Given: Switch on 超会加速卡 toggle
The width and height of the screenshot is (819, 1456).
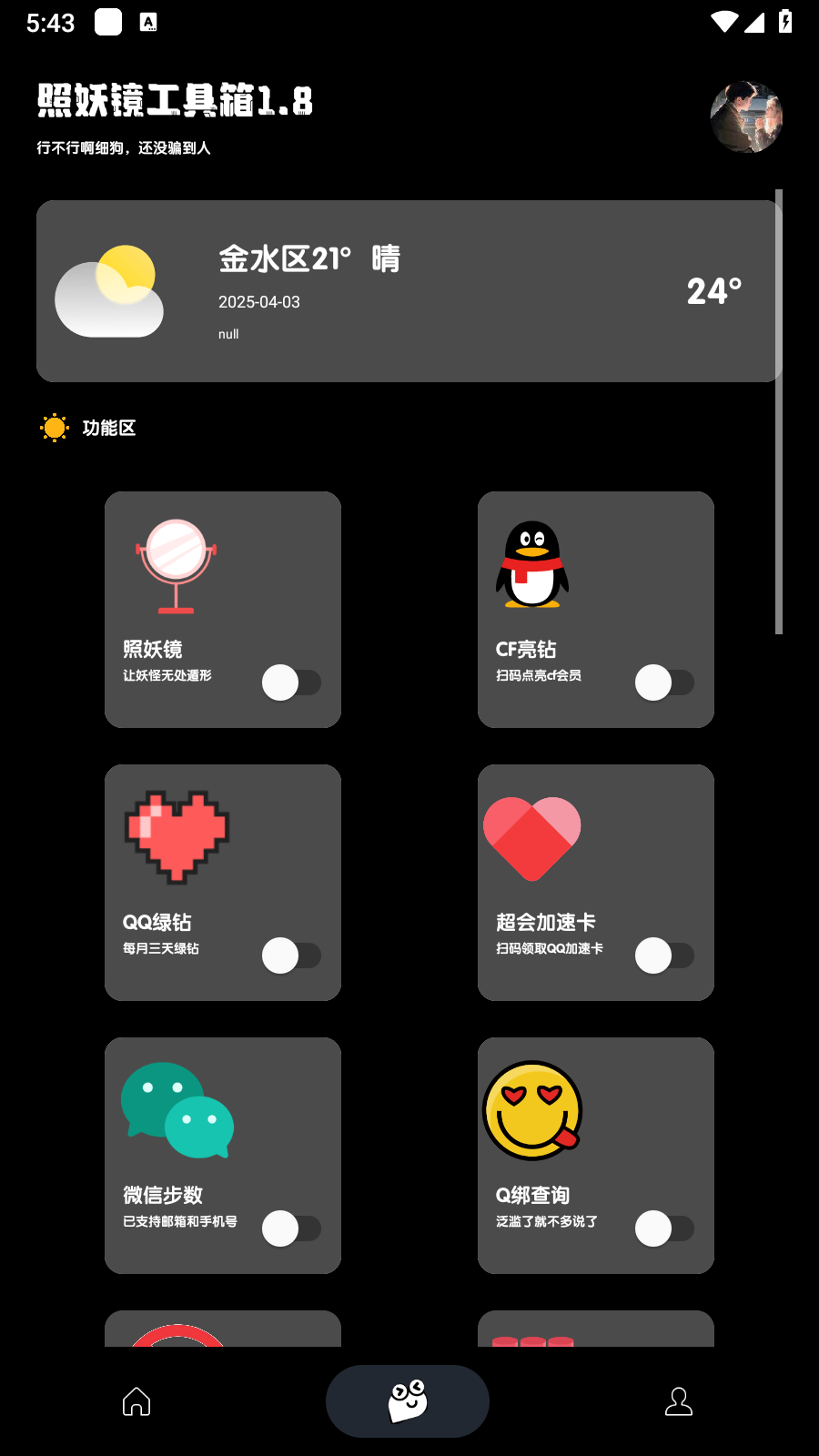Looking at the screenshot, I should click(664, 955).
